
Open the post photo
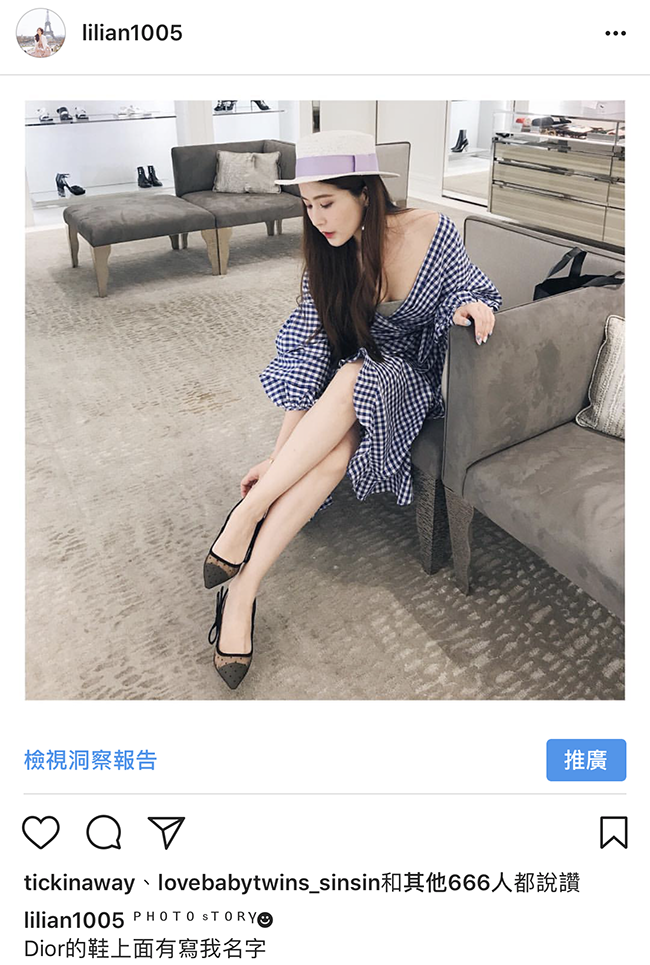[x=324, y=400]
